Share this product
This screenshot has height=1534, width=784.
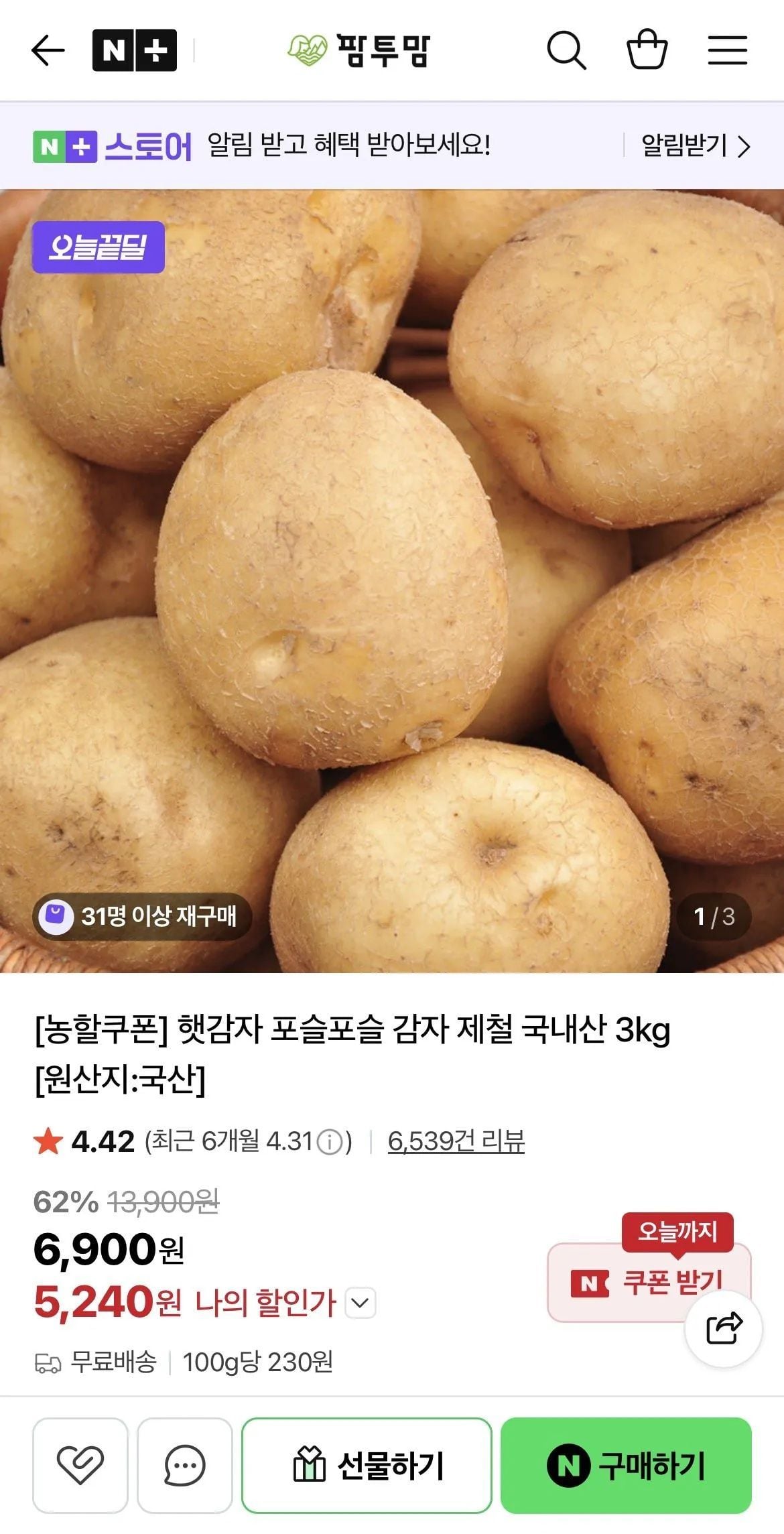point(724,1328)
